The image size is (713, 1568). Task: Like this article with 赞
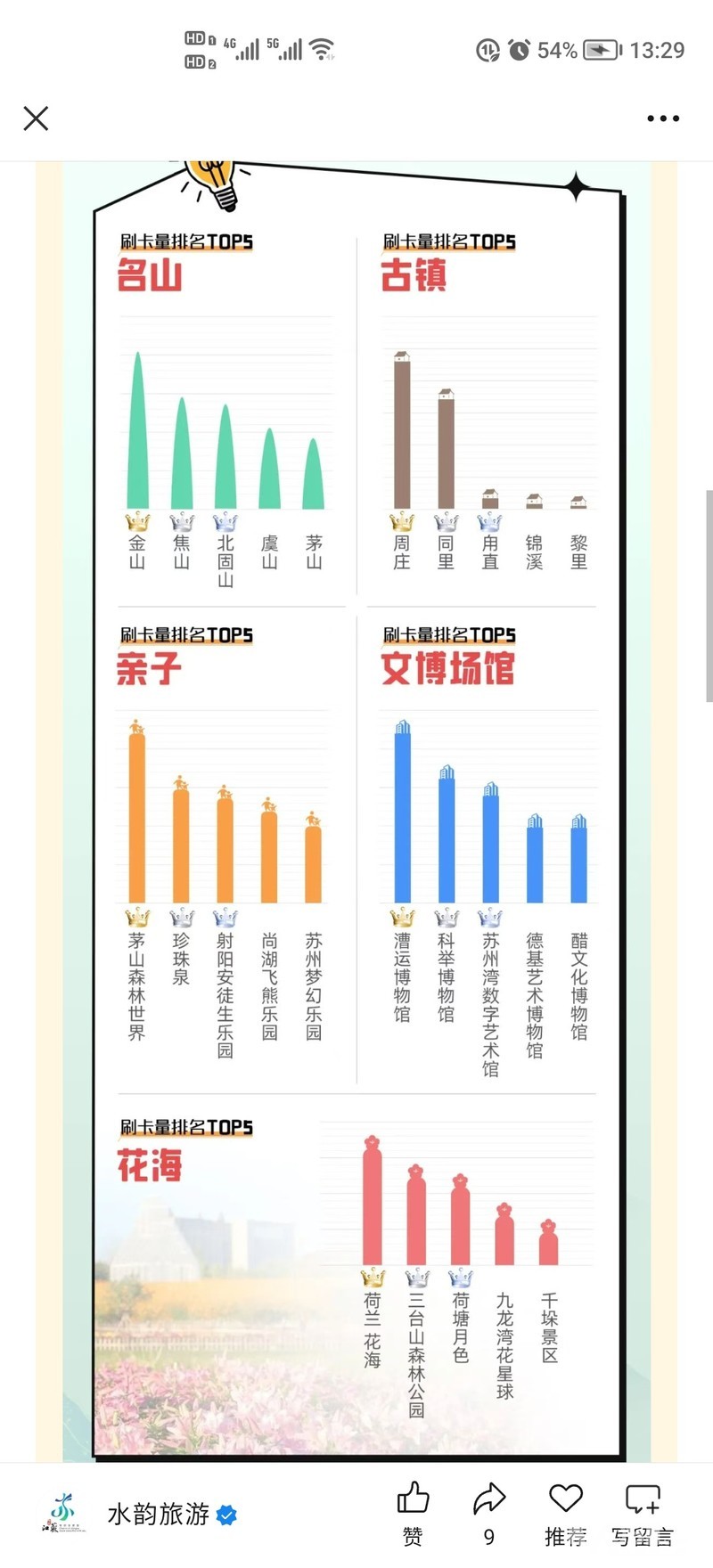(413, 1514)
